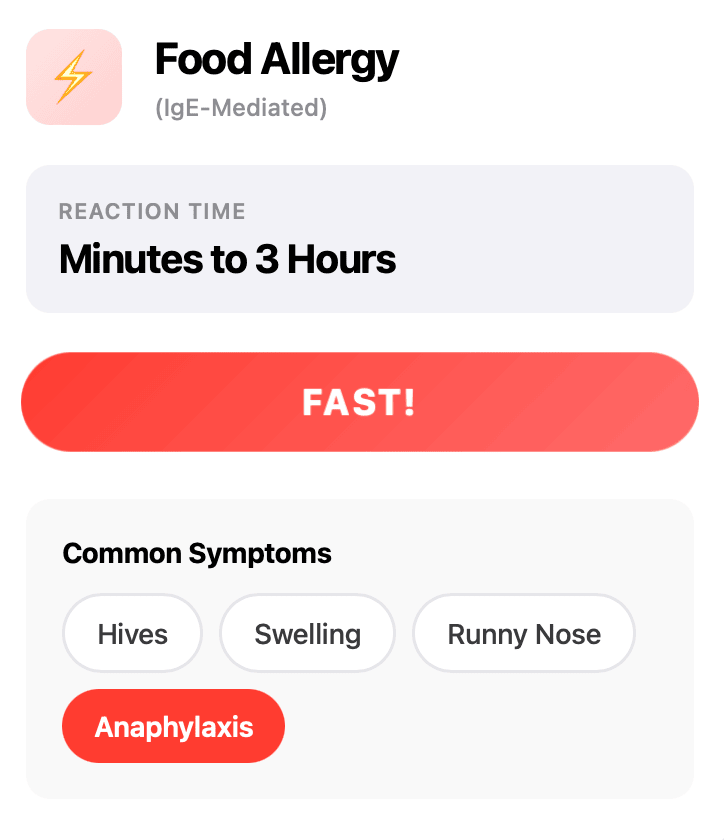This screenshot has height=840, width=724.
Task: Click the Runny Nose symptom pill
Action: click(x=523, y=633)
